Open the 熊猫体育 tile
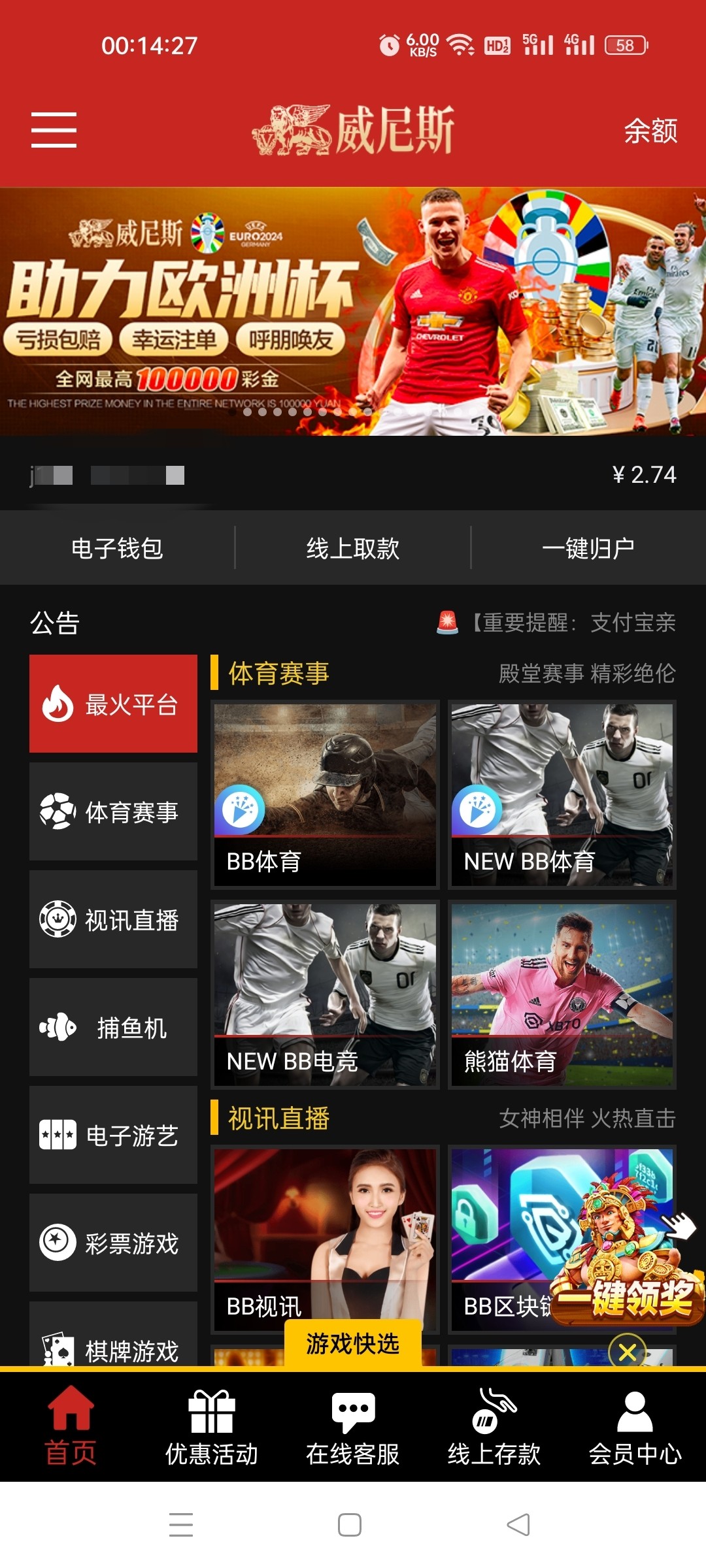Viewport: 706px width, 1568px height. pyautogui.click(x=562, y=994)
